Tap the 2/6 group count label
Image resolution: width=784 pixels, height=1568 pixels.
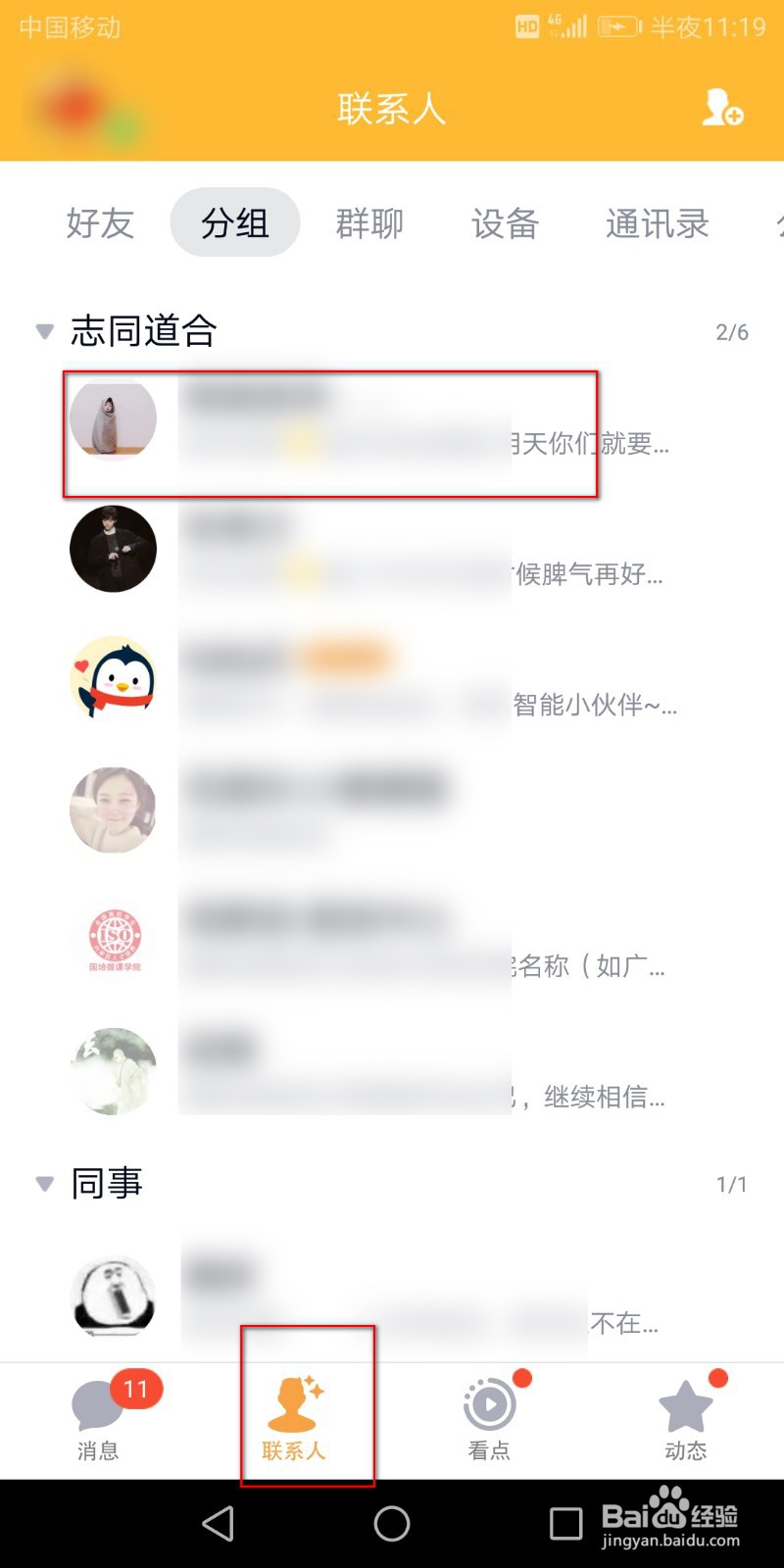coord(732,331)
